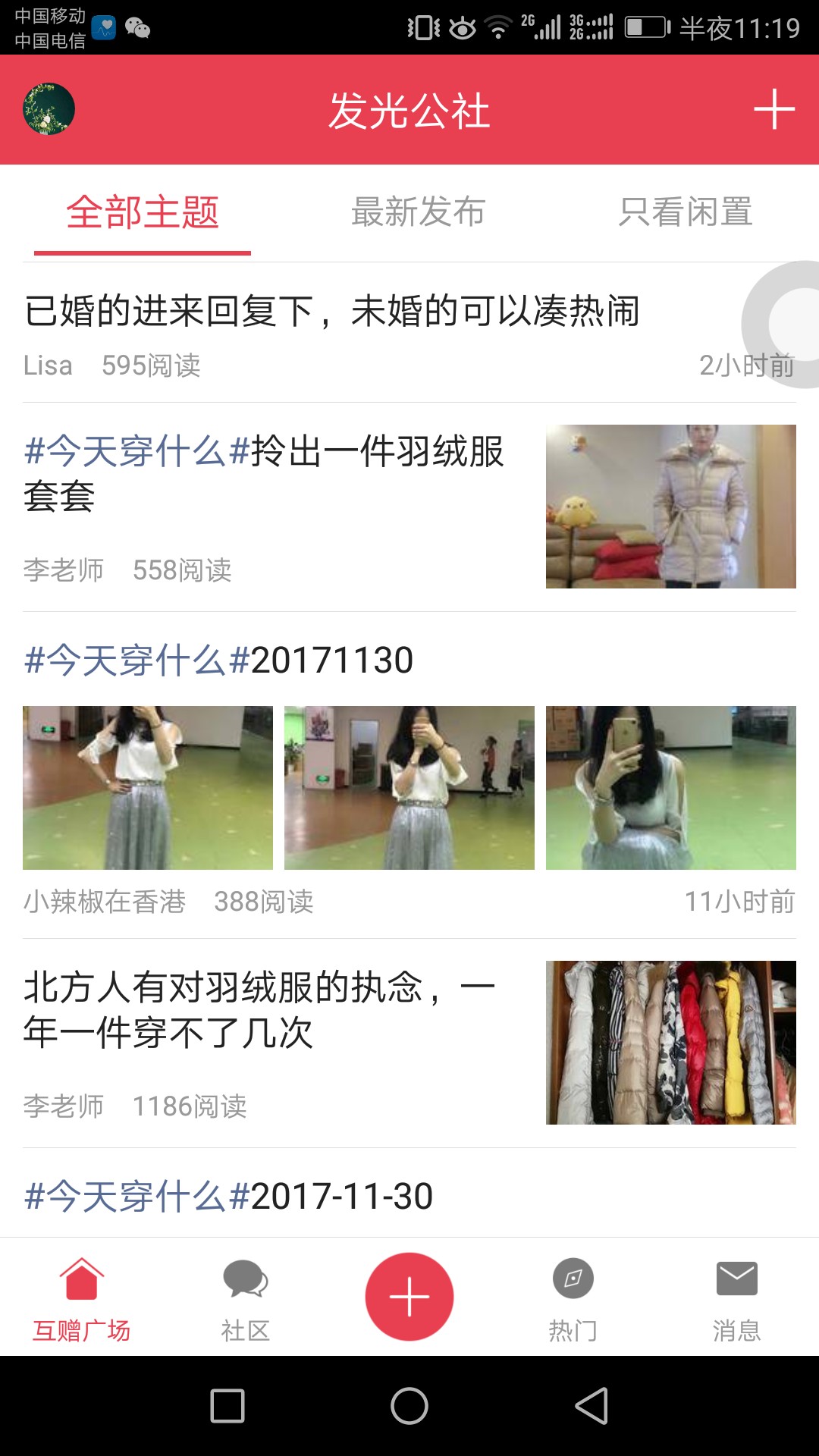
Task: Switch to the 只看闲置 tab
Action: (686, 212)
